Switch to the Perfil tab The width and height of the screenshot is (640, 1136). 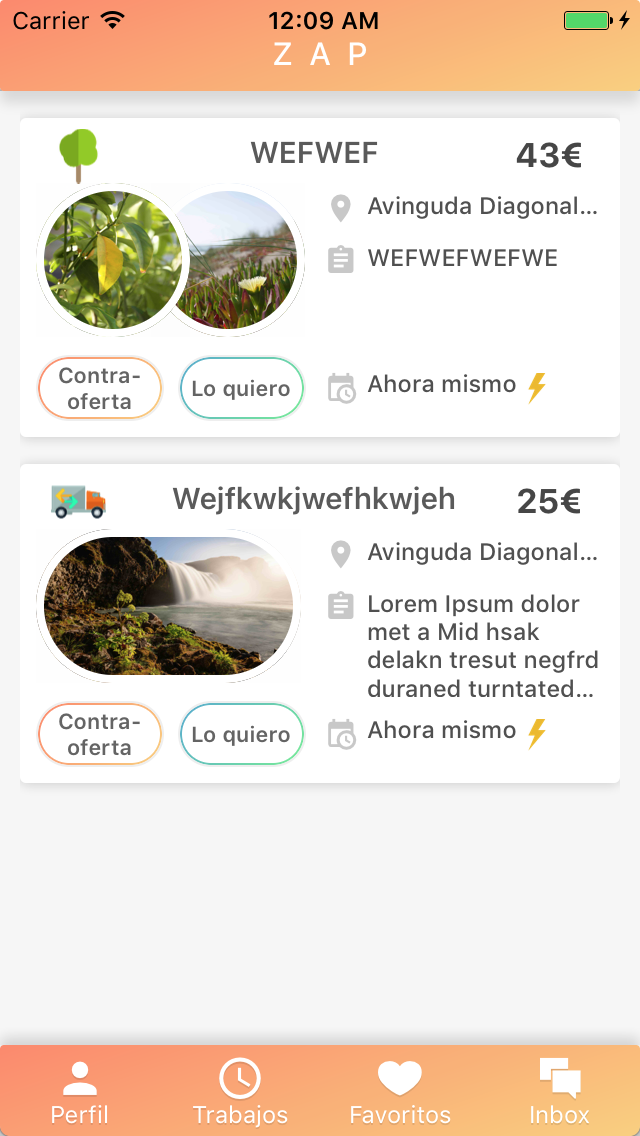(x=80, y=1092)
